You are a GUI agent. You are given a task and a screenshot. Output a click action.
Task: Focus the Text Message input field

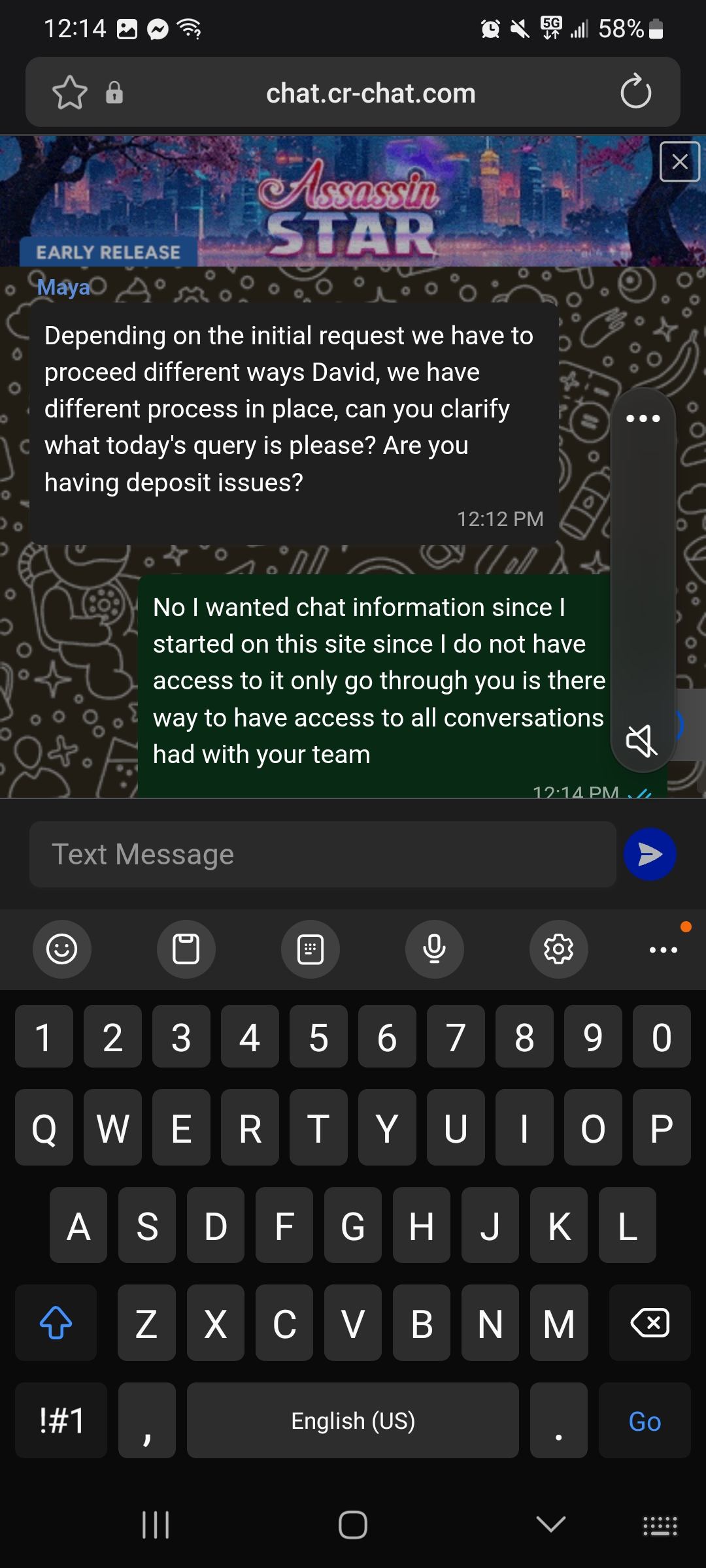pos(322,854)
